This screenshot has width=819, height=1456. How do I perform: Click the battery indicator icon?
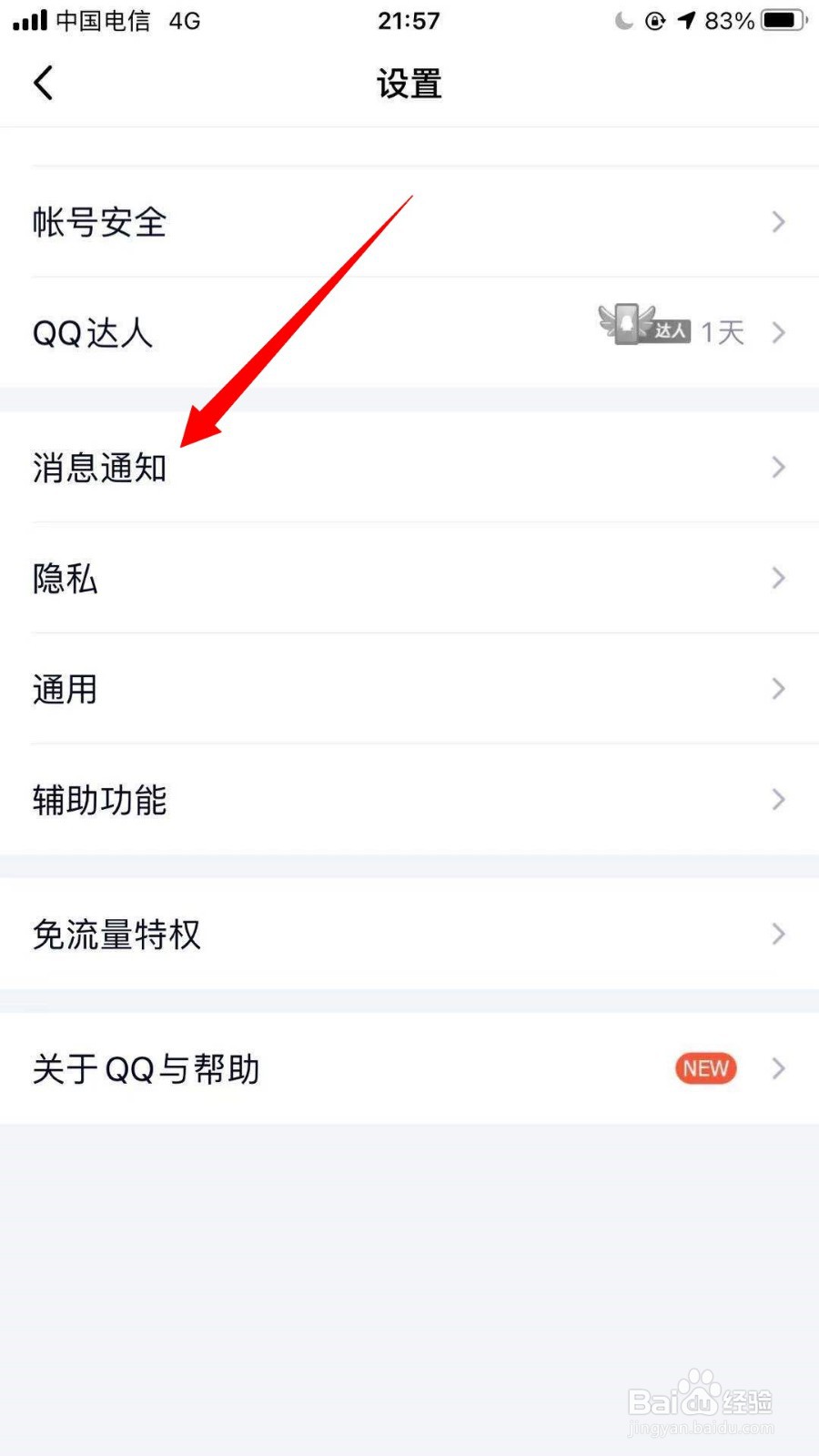point(778,20)
